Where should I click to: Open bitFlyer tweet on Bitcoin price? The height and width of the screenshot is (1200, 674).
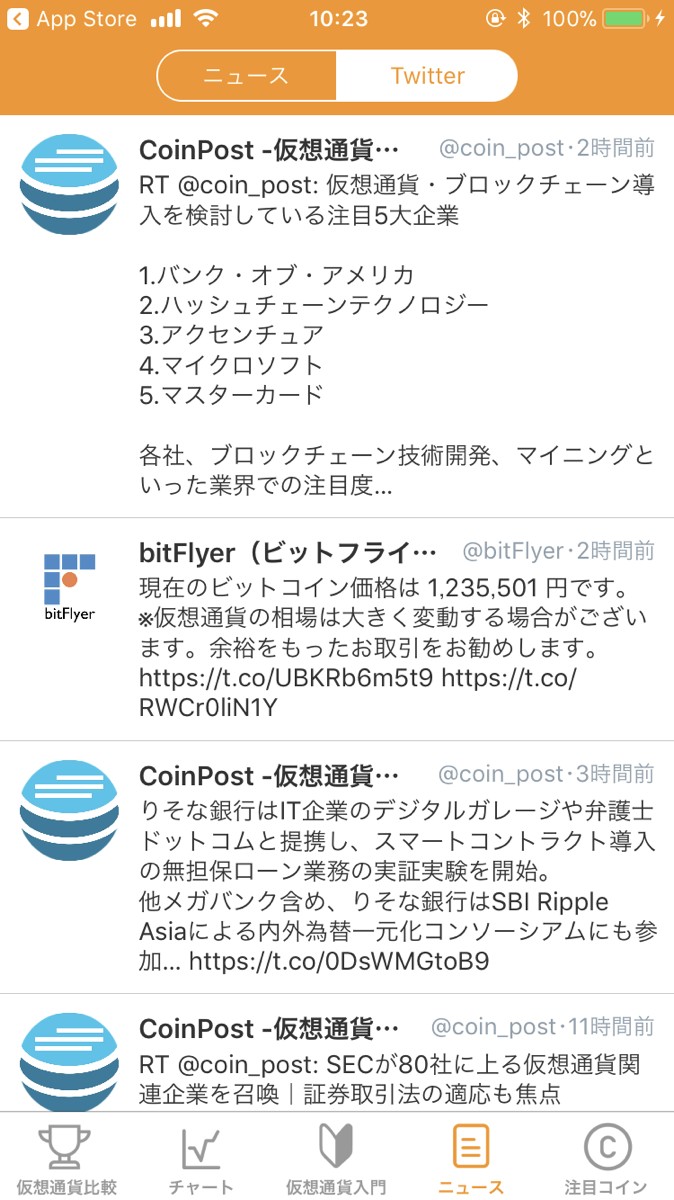click(x=337, y=630)
